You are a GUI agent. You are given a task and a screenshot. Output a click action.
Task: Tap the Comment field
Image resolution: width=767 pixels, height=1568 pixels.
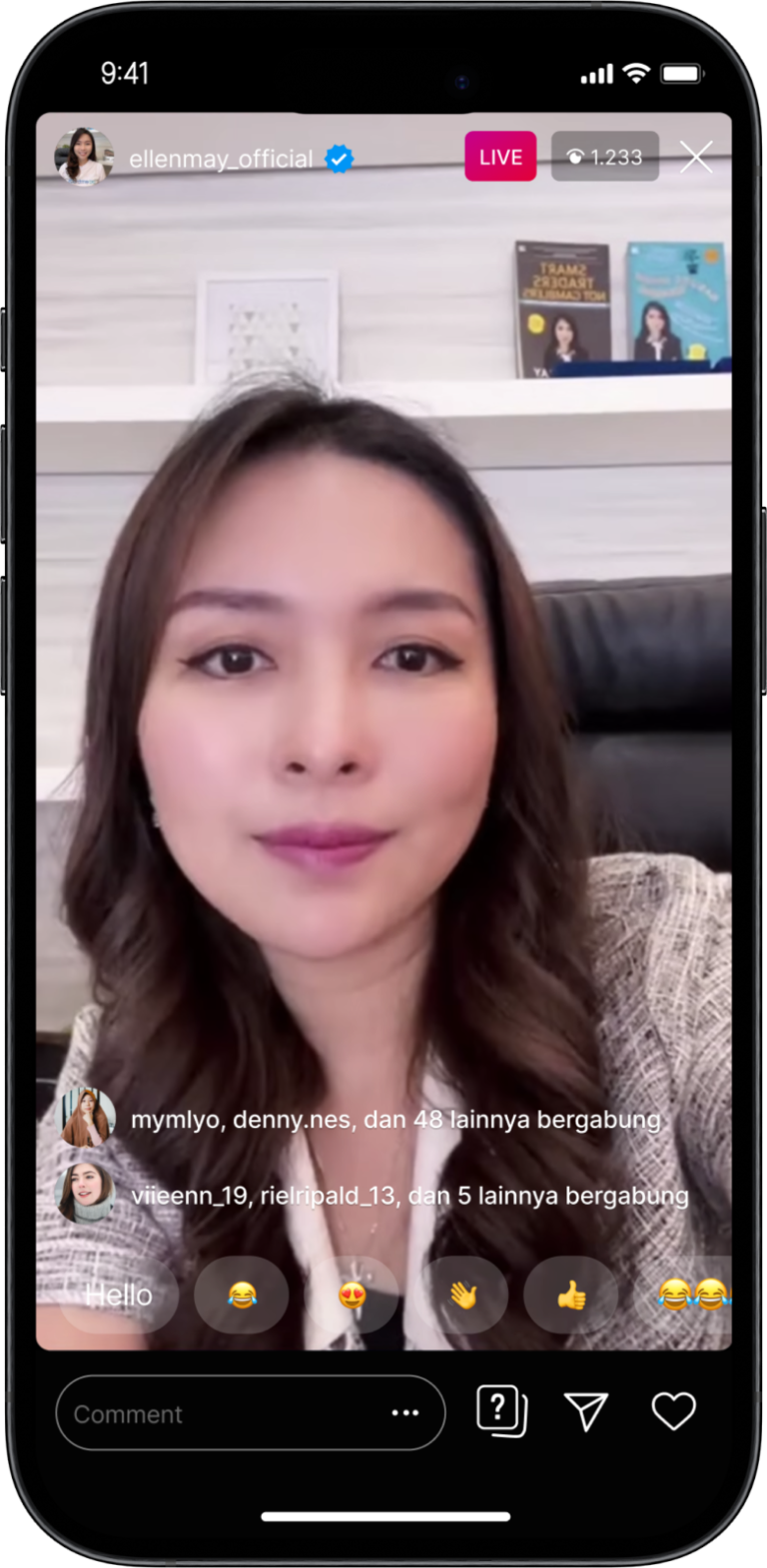[x=220, y=1413]
